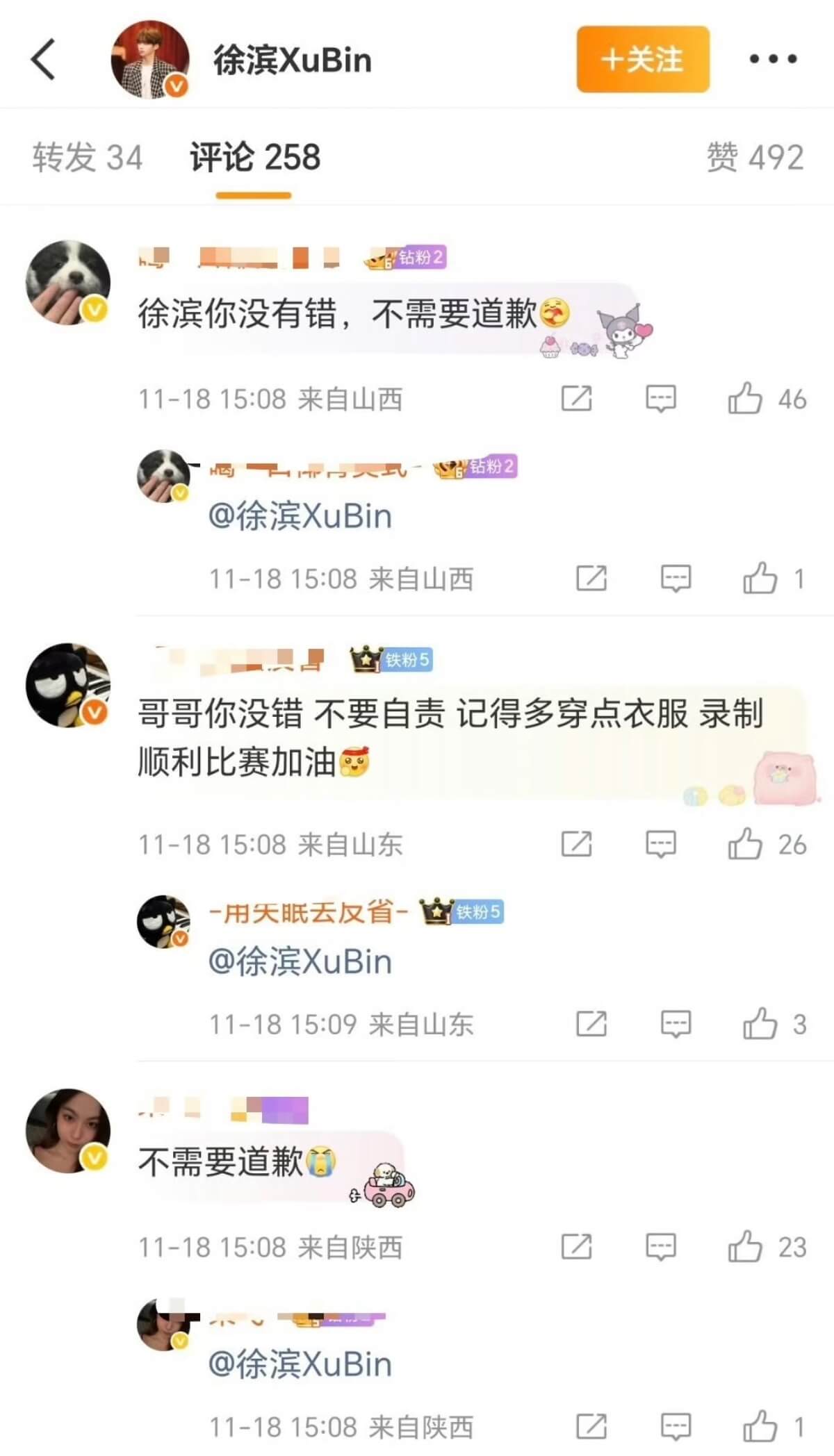Open the @徐滨XuBin mention in 15:09 reply

tap(300, 962)
